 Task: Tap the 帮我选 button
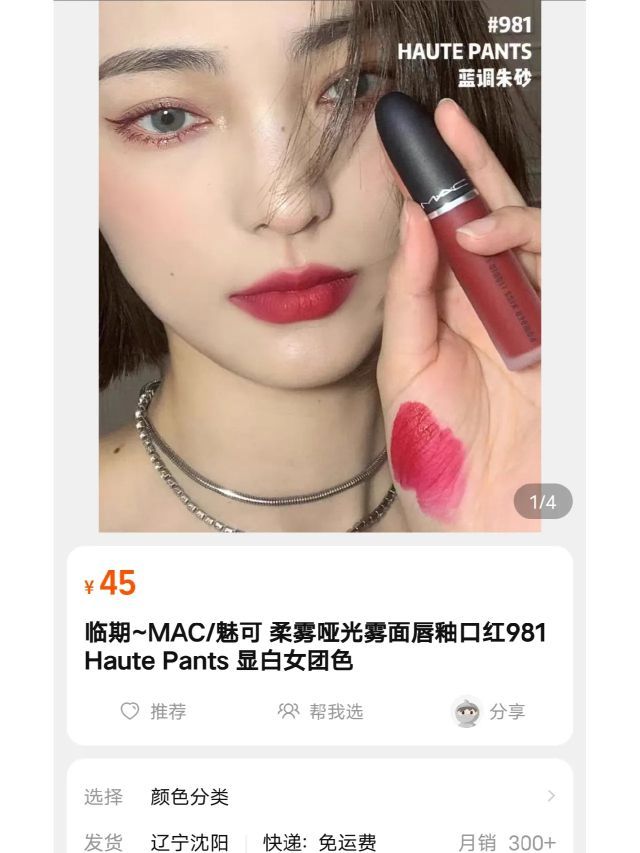[x=320, y=711]
